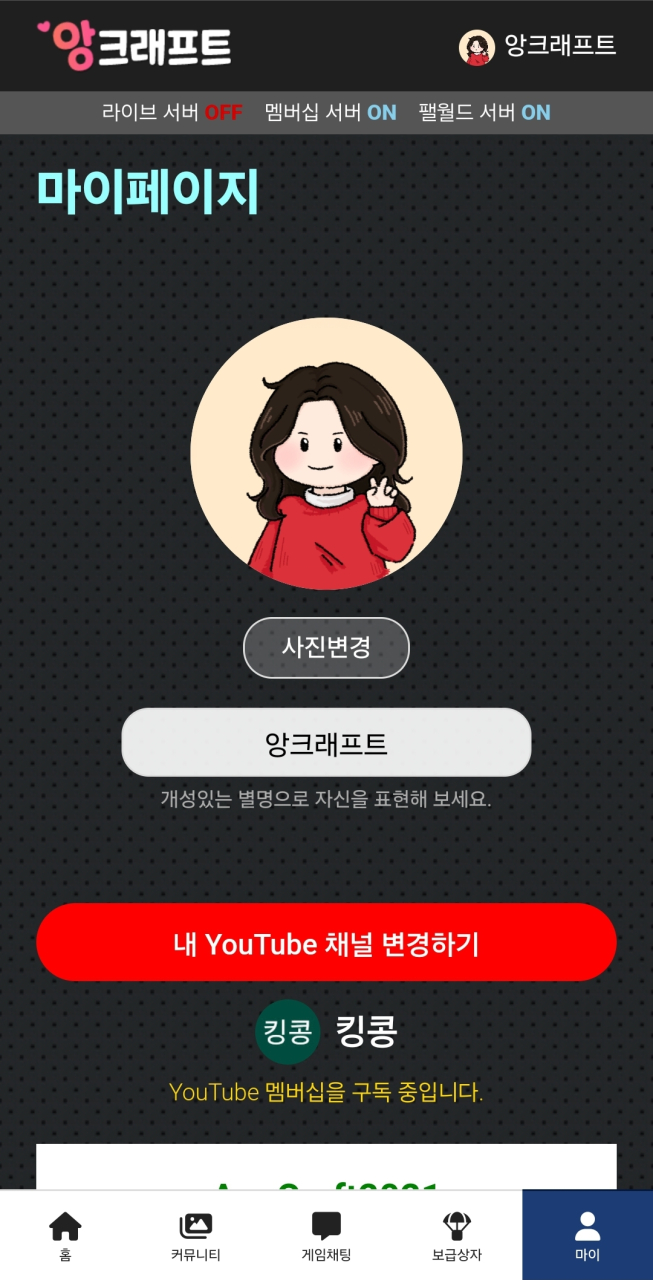This screenshot has width=653, height=1280.
Task: Open the 홈 tab
Action: tap(65, 1235)
